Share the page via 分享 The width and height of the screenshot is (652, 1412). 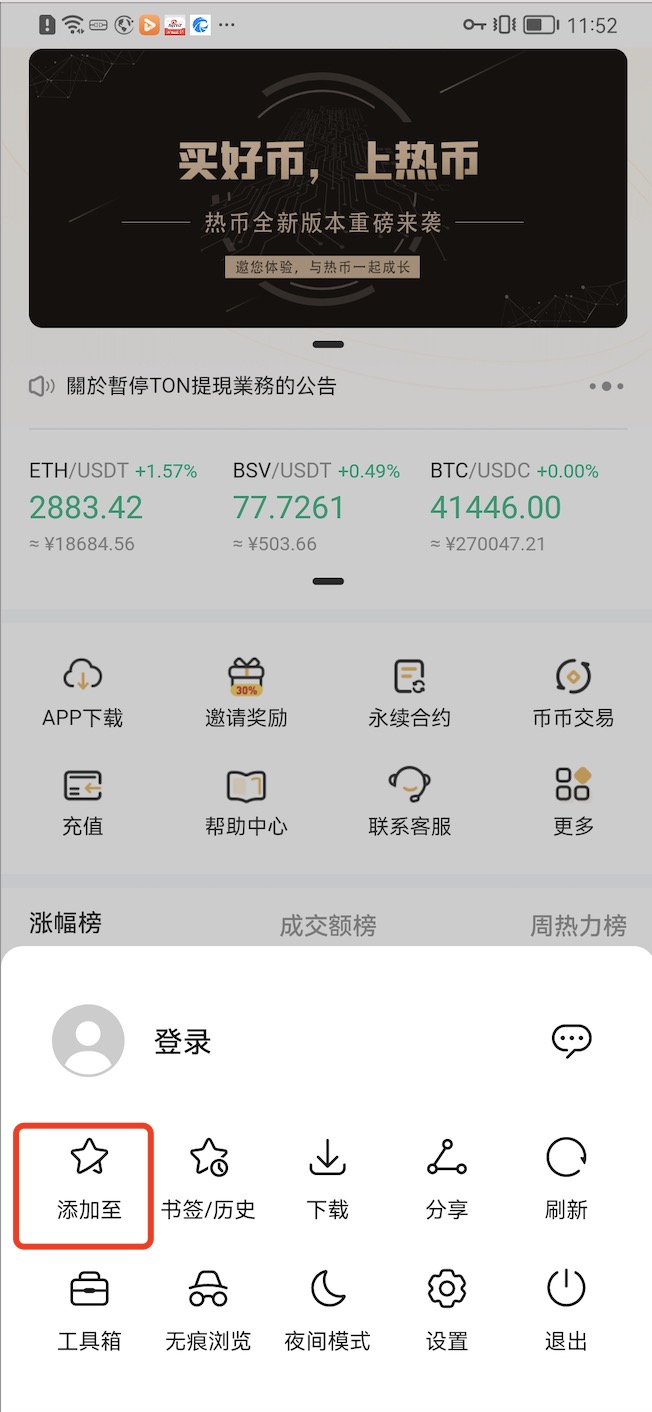pos(446,1182)
